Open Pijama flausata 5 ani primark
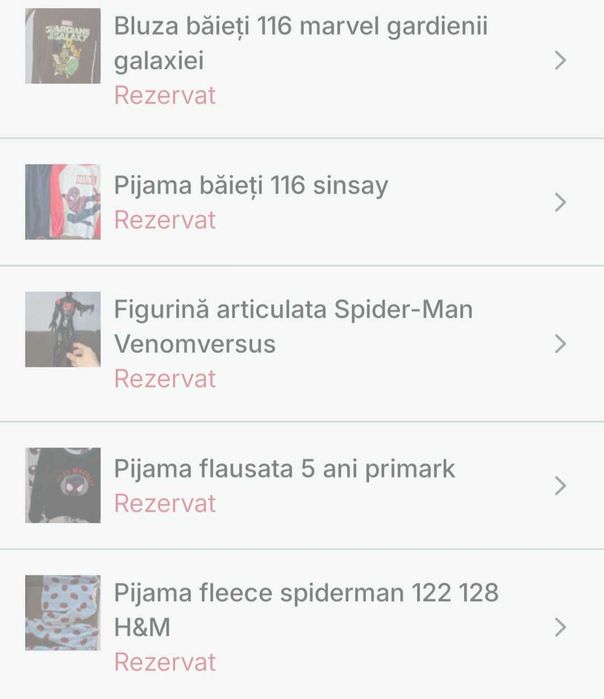The width and height of the screenshot is (604, 699). (x=300, y=485)
